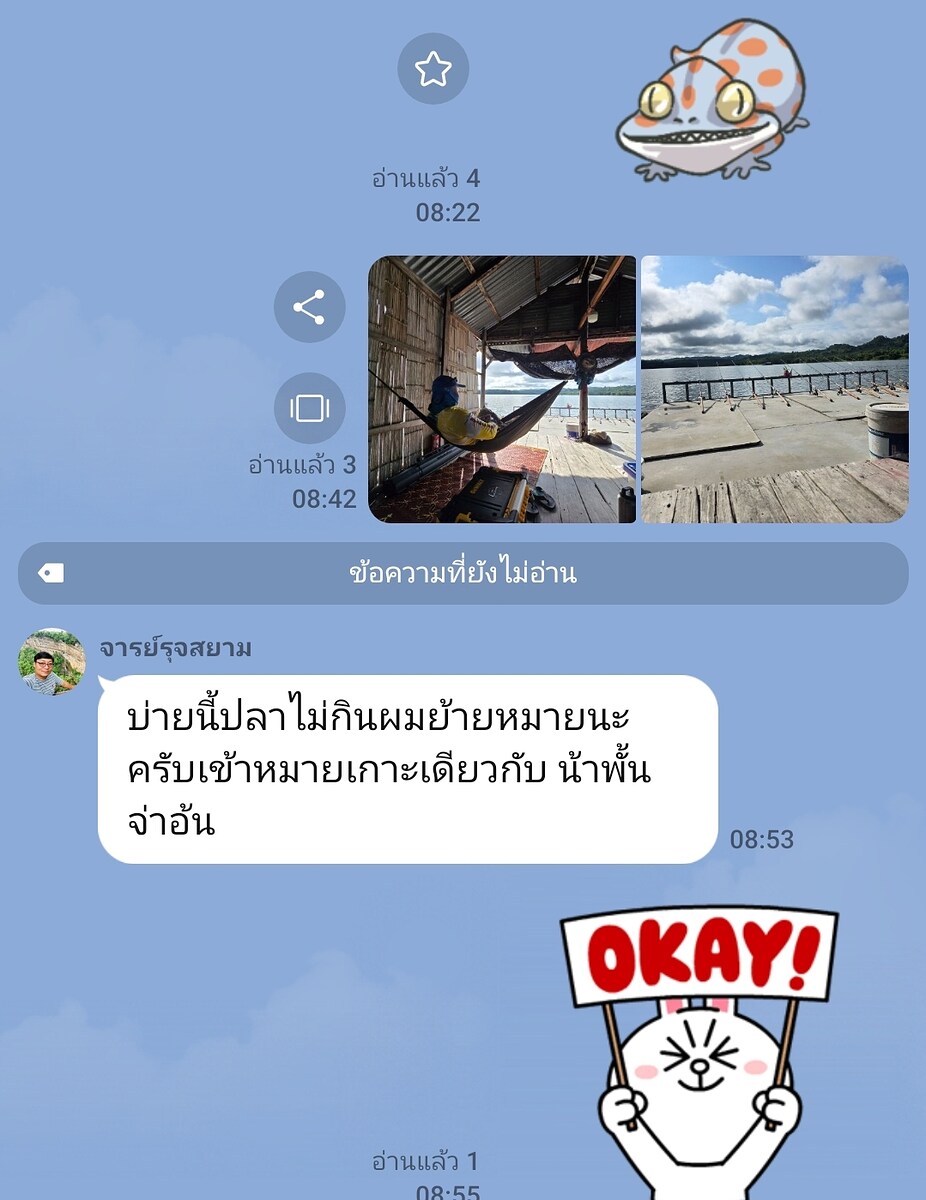View photos as album via the multi-image icon
This screenshot has height=1200, width=926.
[x=309, y=408]
